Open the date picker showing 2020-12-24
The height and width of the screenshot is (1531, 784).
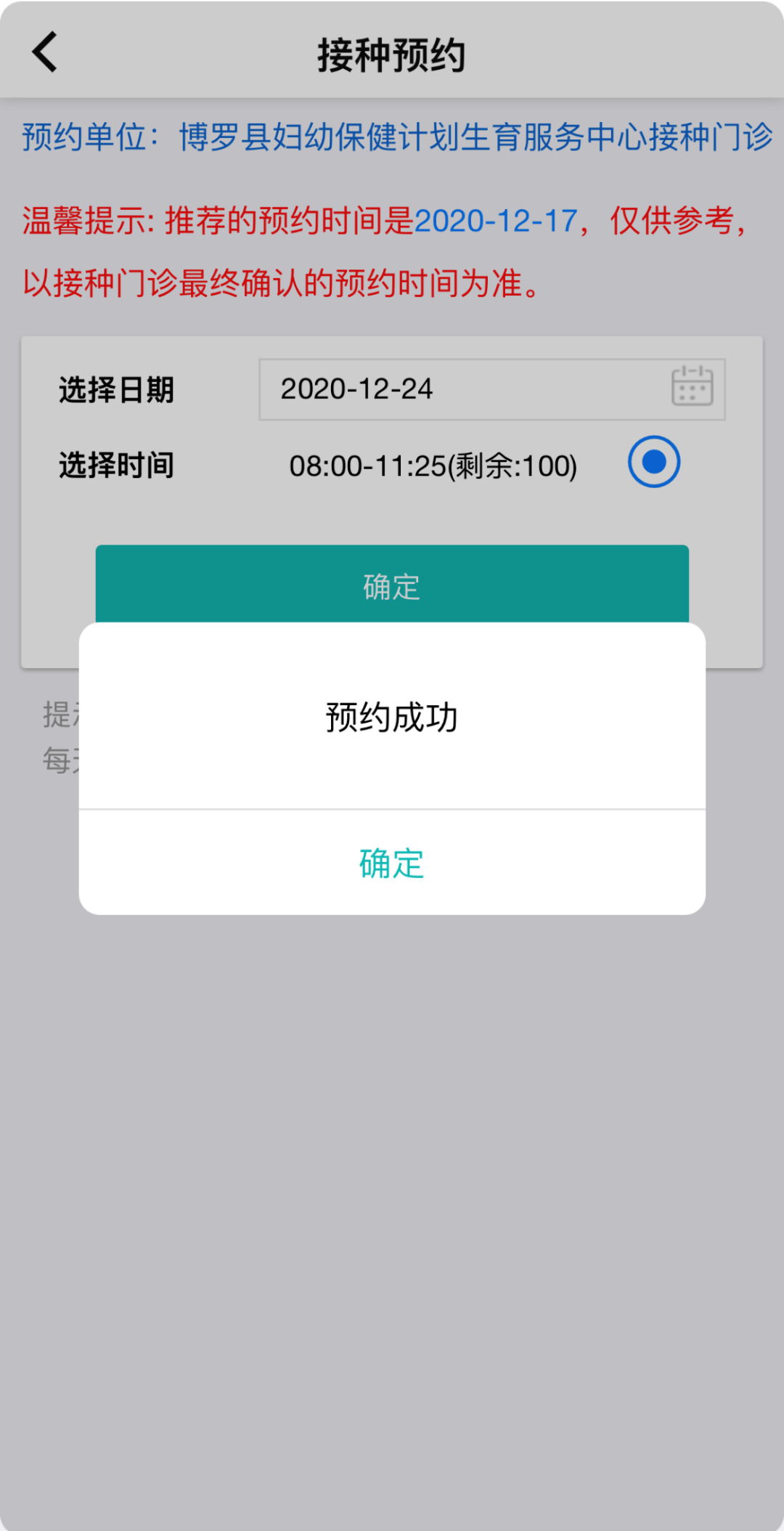(x=491, y=389)
